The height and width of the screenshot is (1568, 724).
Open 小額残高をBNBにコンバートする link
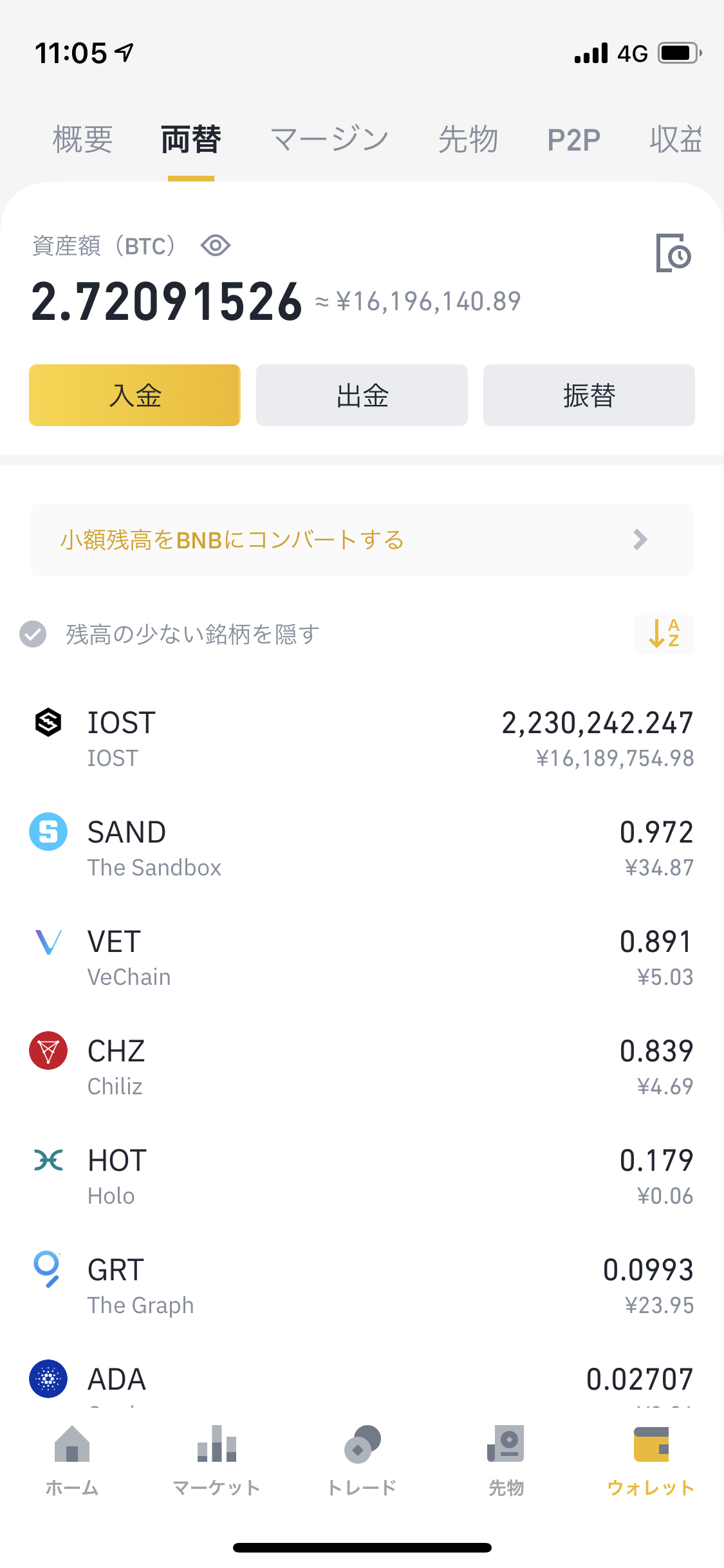point(362,539)
